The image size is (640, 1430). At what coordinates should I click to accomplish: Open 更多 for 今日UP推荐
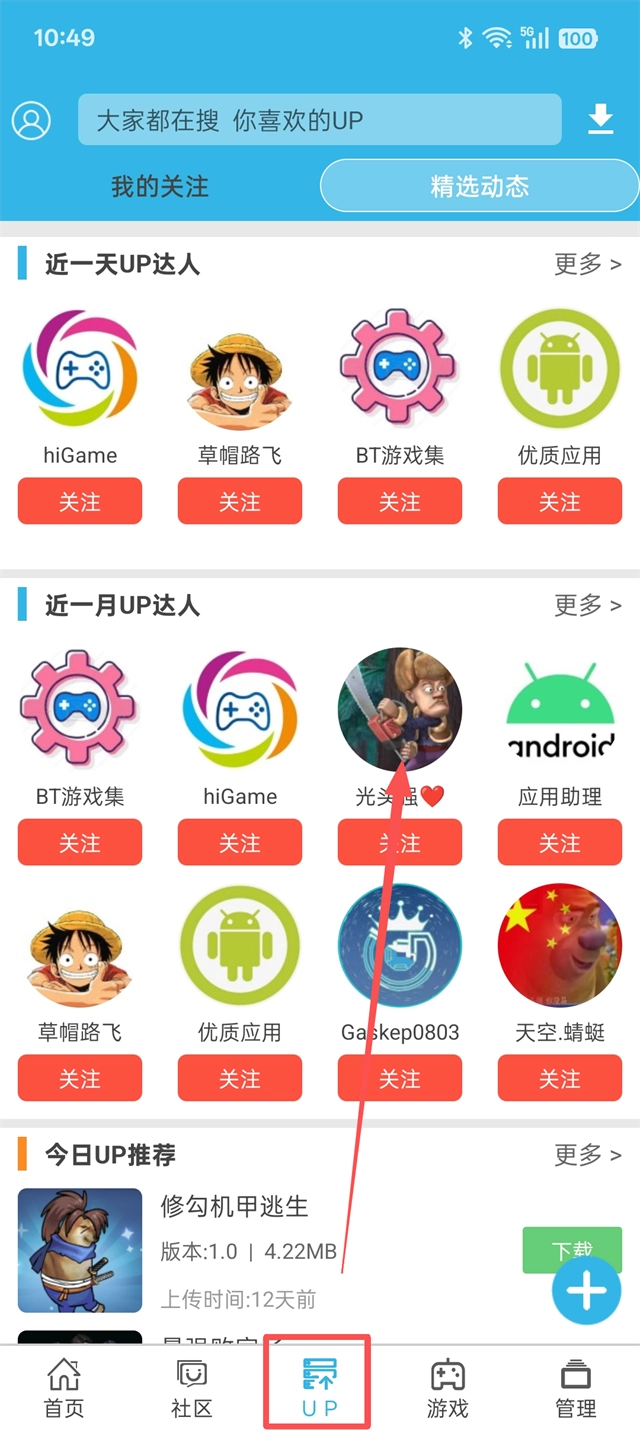pos(587,1155)
